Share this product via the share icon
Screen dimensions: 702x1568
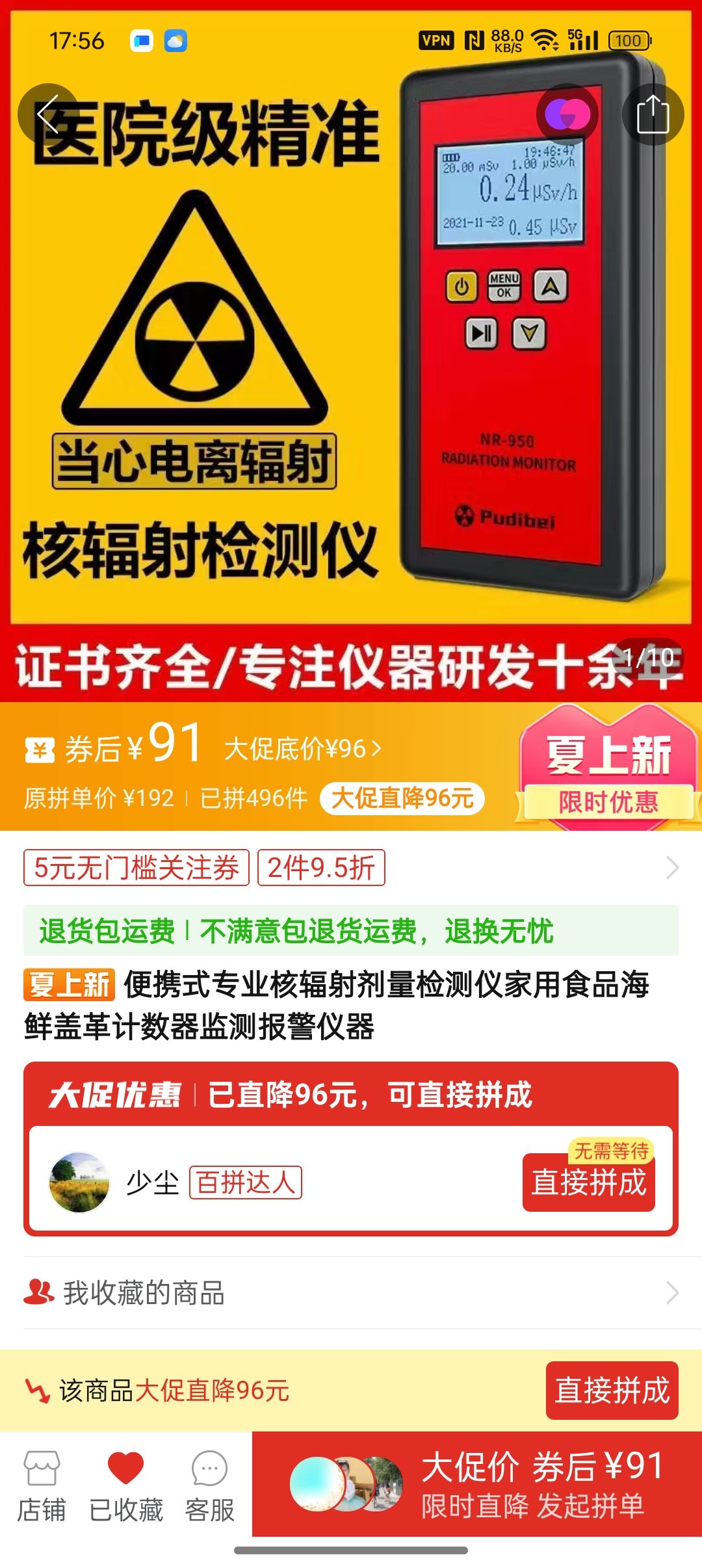pyautogui.click(x=653, y=114)
